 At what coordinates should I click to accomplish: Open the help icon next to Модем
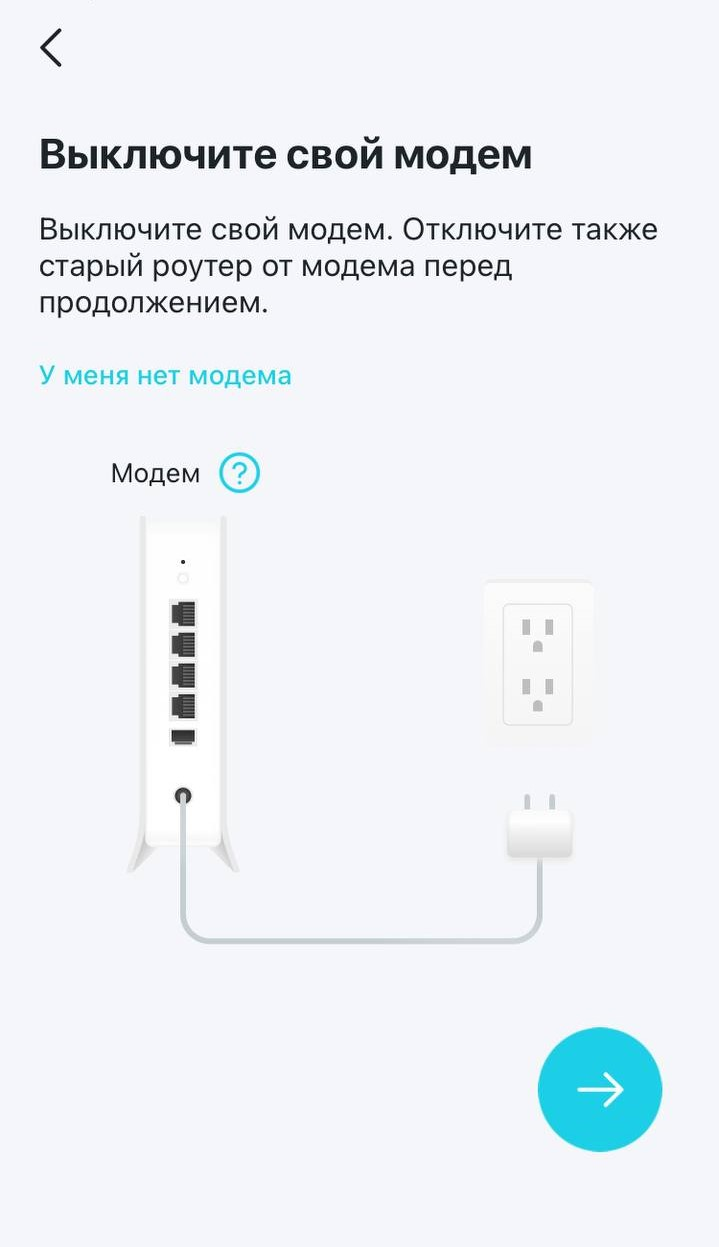coord(239,473)
